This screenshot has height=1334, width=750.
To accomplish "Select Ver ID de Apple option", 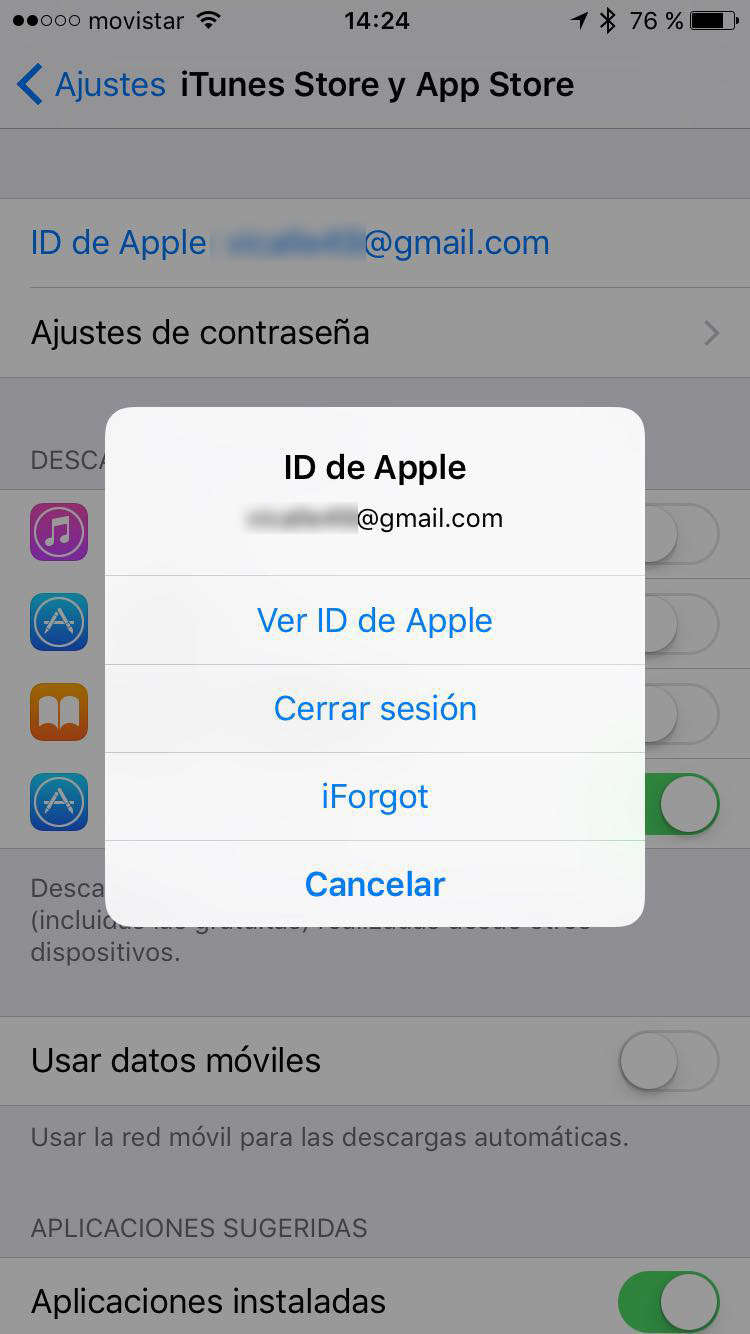I will point(375,620).
